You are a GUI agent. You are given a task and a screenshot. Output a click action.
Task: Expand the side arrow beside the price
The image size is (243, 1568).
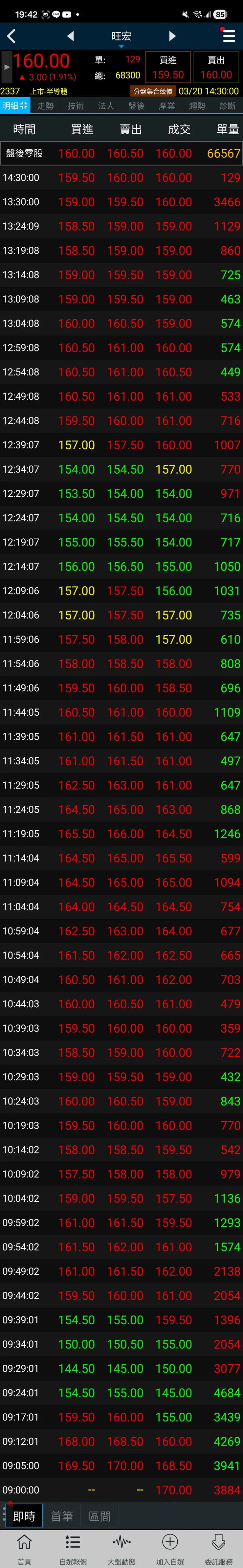[x=7, y=67]
